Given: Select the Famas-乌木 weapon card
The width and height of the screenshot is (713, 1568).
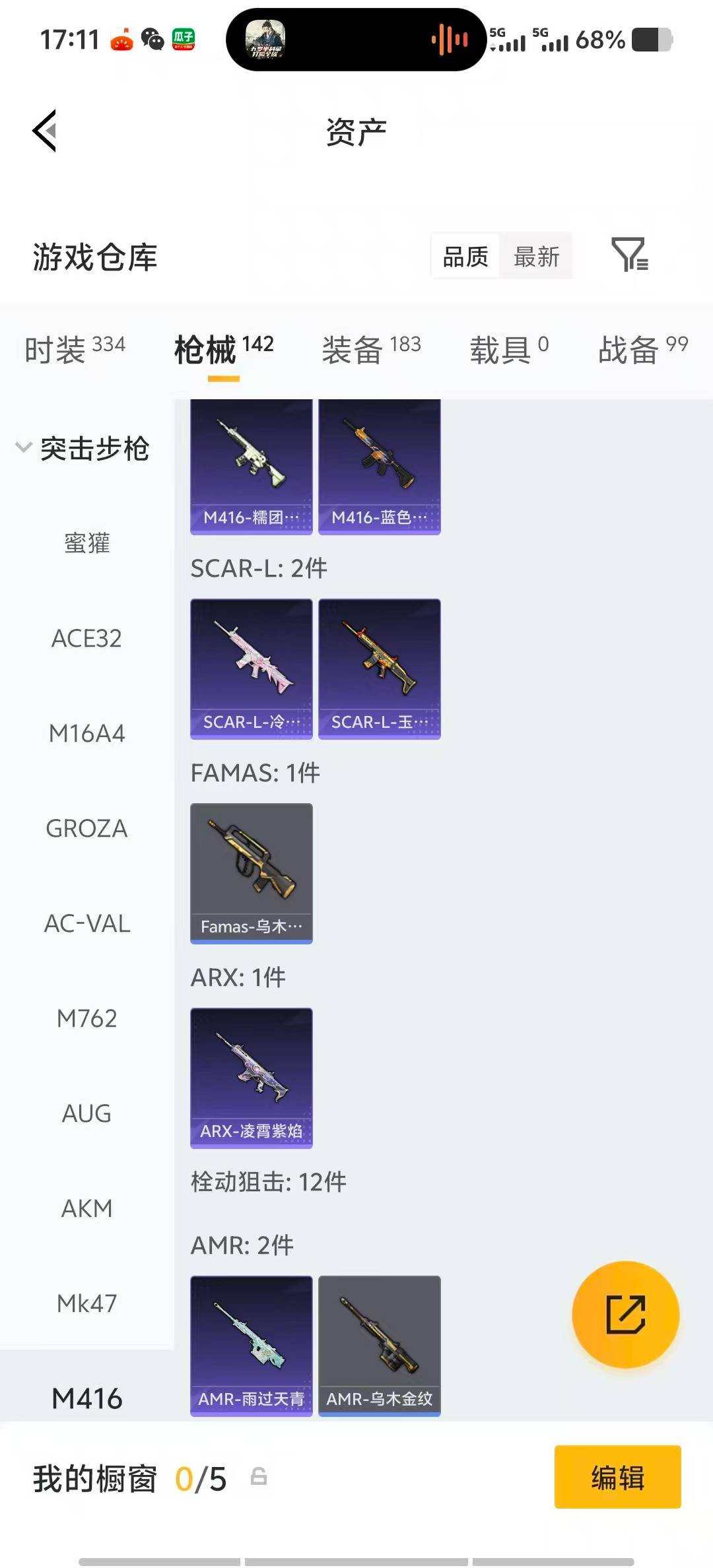Looking at the screenshot, I should tap(251, 871).
